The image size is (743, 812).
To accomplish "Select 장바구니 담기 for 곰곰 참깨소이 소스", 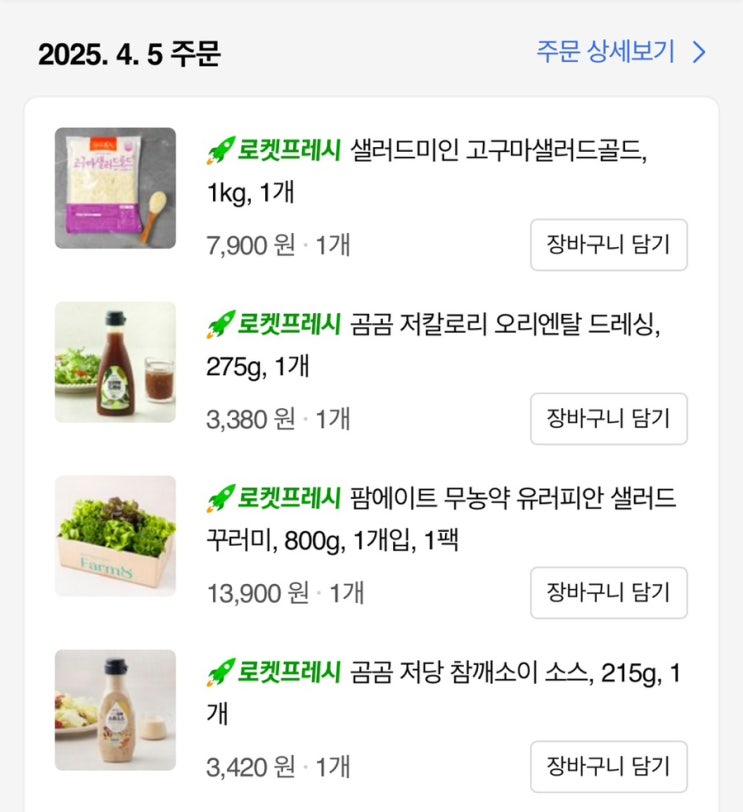I will click(608, 767).
